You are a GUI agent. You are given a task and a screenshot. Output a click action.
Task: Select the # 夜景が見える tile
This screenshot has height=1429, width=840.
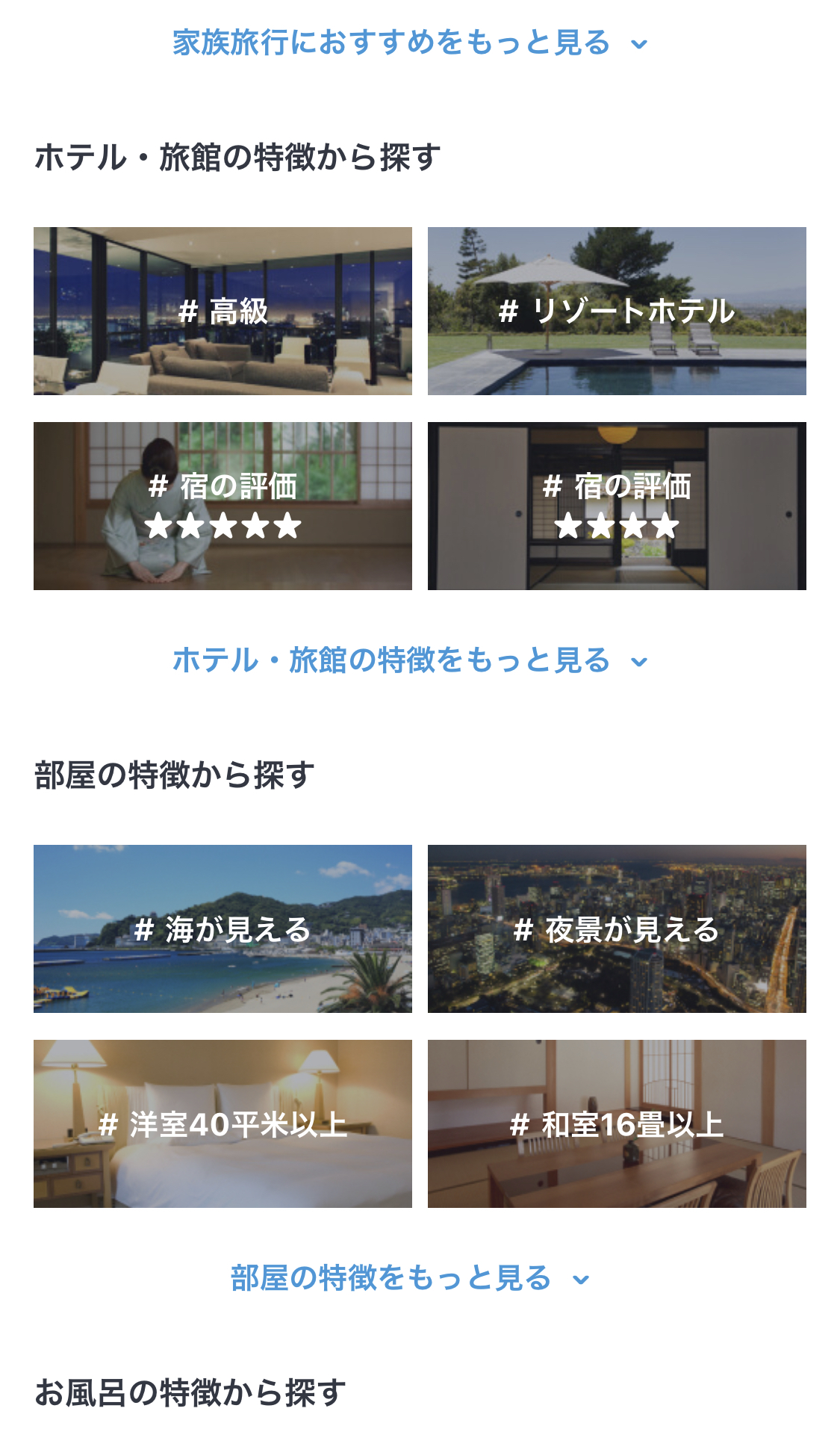617,929
